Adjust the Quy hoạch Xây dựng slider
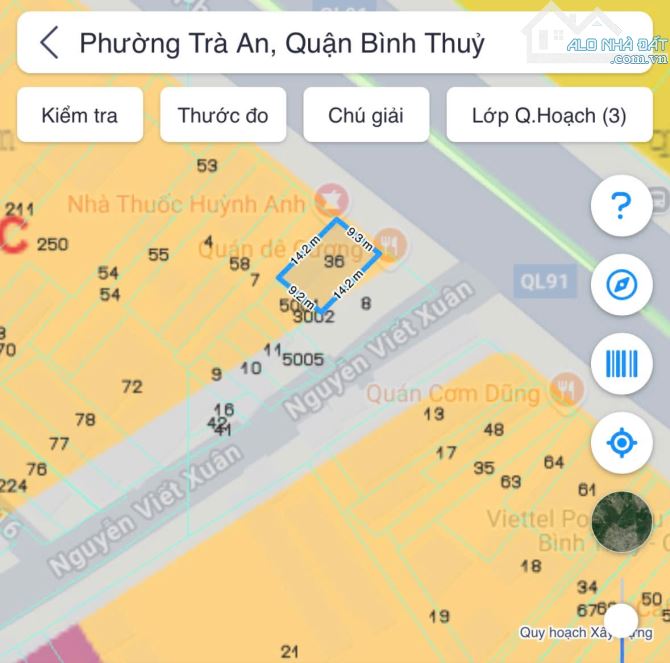The height and width of the screenshot is (663, 670). pyautogui.click(x=623, y=621)
